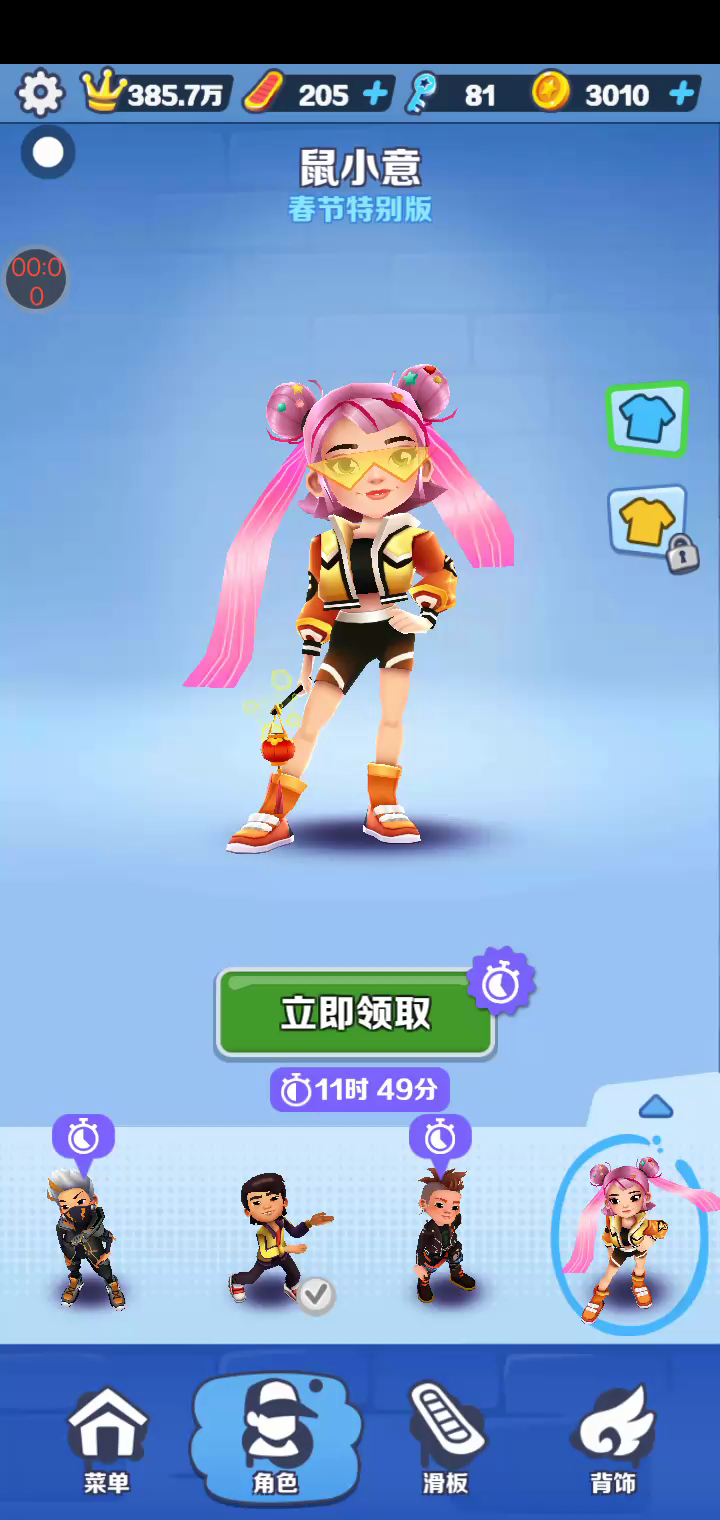Select the locked yellow shirt outfit

coord(648,522)
